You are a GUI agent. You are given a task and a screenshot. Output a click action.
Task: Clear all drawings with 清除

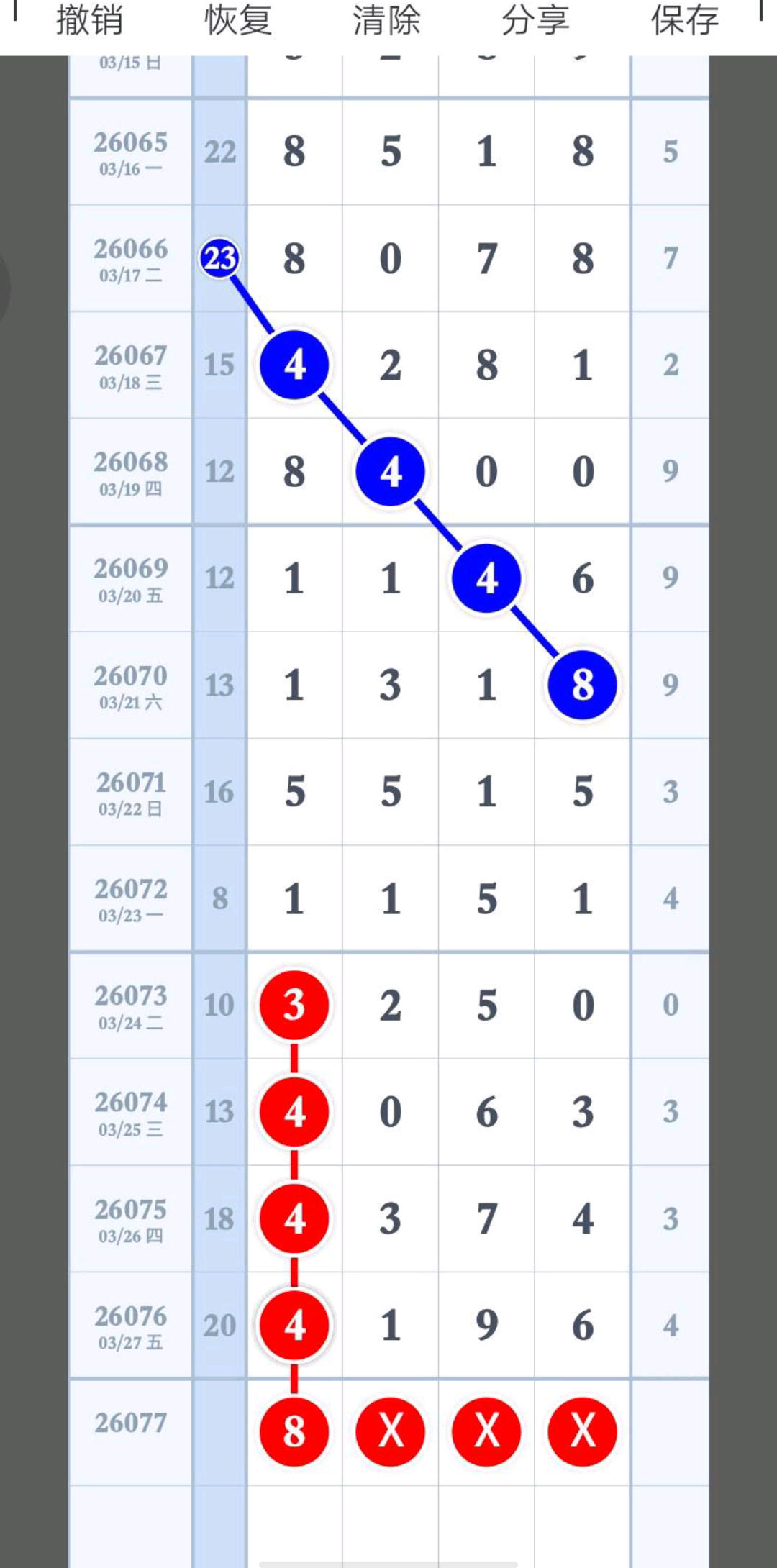(386, 20)
